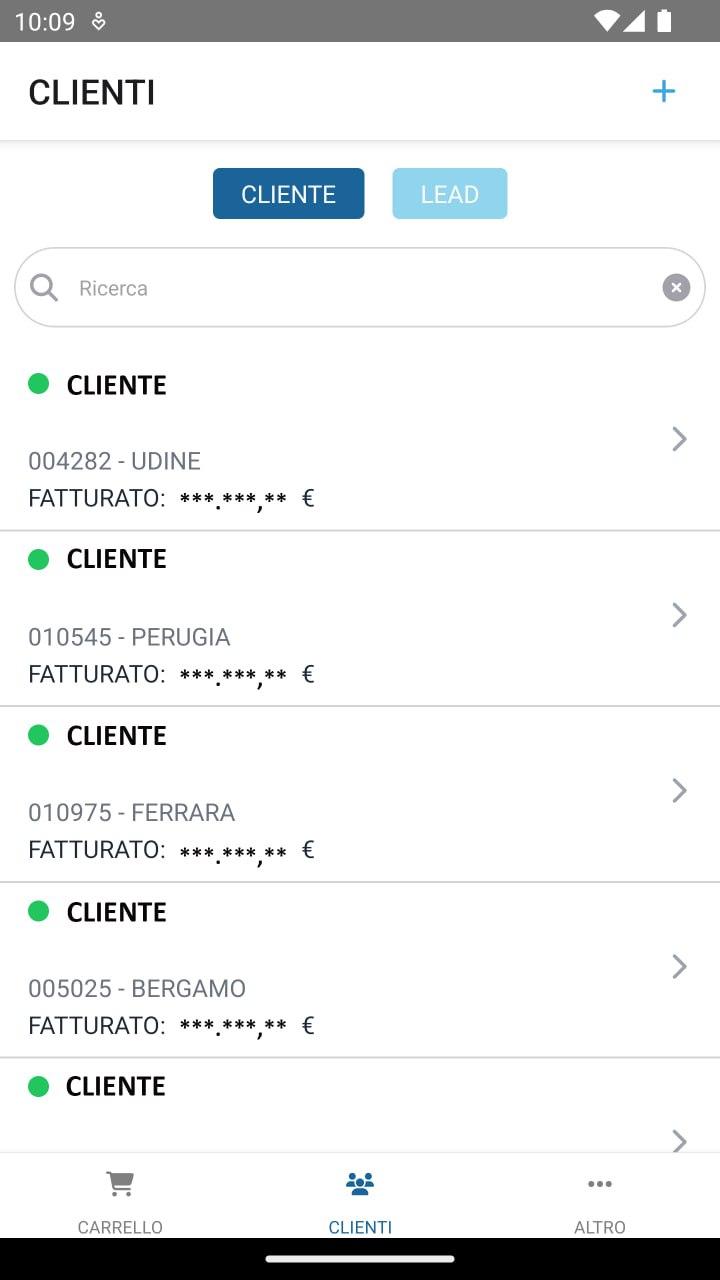The image size is (720, 1280).
Task: Clear the search field with the x icon
Action: click(676, 288)
